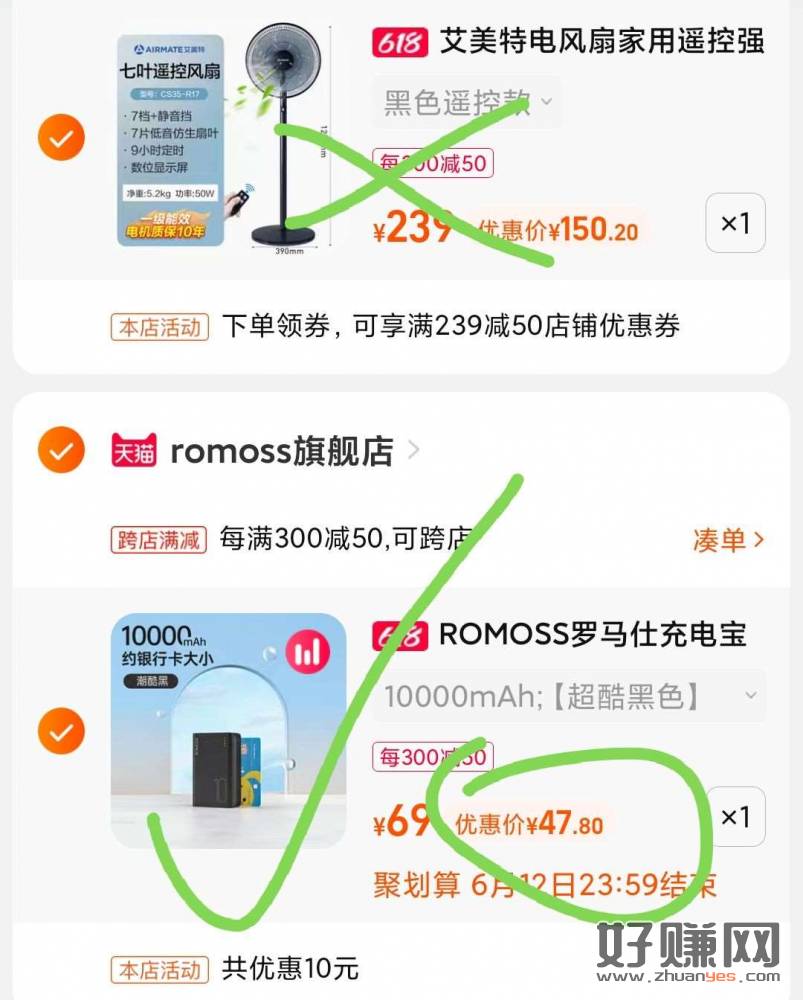Viewport: 803px width, 1000px height.
Task: Expand the 10000mAh 超酷黑色 variant dropdown
Action: (570, 696)
